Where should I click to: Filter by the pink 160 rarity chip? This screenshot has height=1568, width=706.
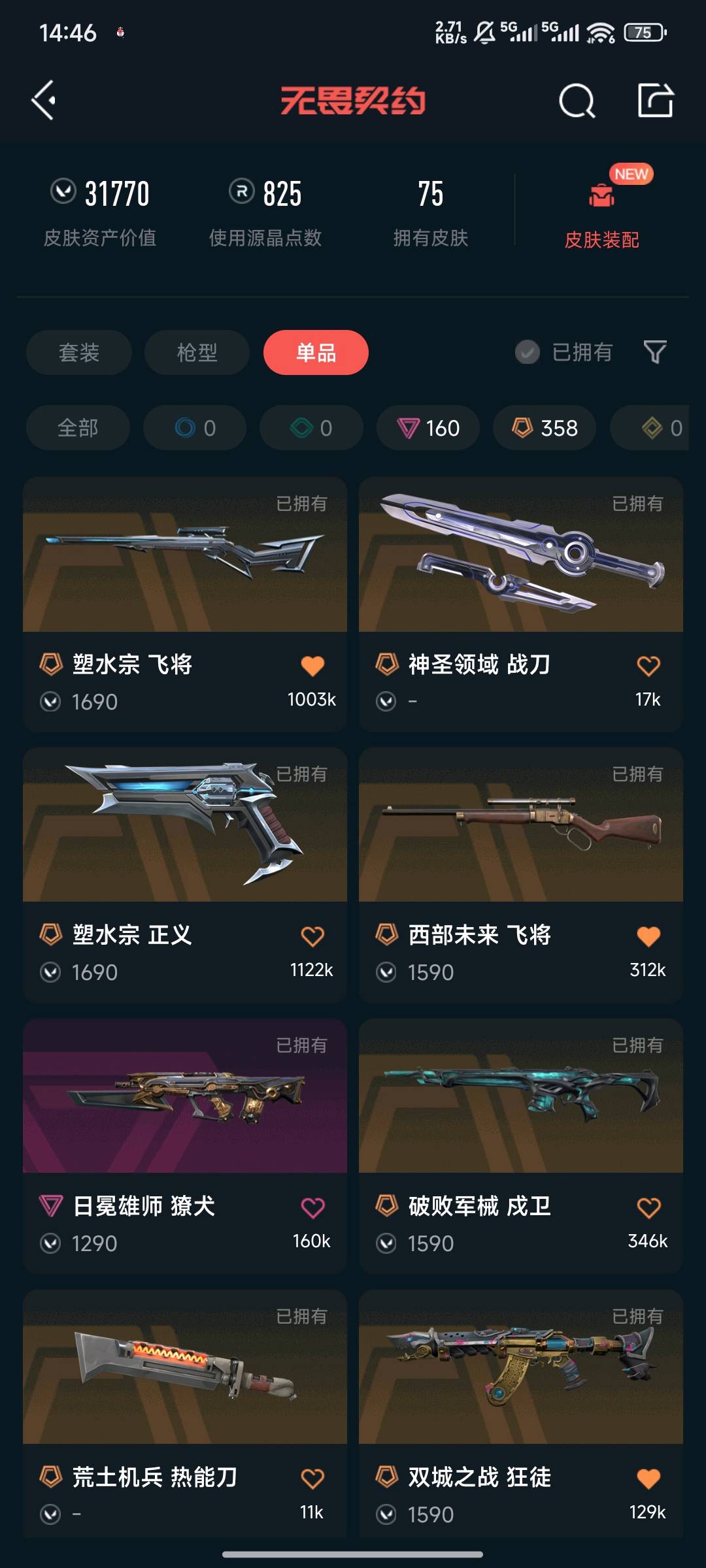point(428,428)
